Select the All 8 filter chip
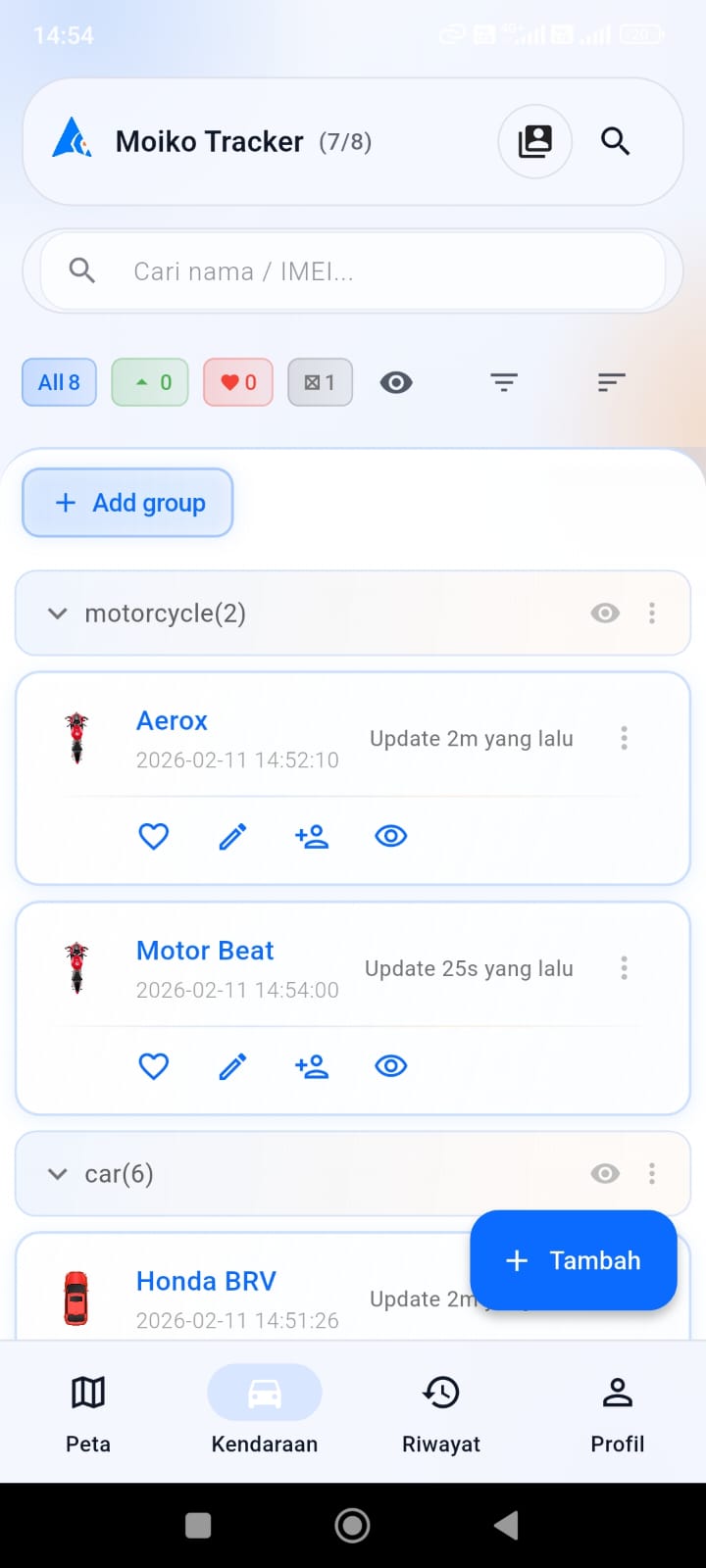706x1568 pixels. pyautogui.click(x=59, y=382)
